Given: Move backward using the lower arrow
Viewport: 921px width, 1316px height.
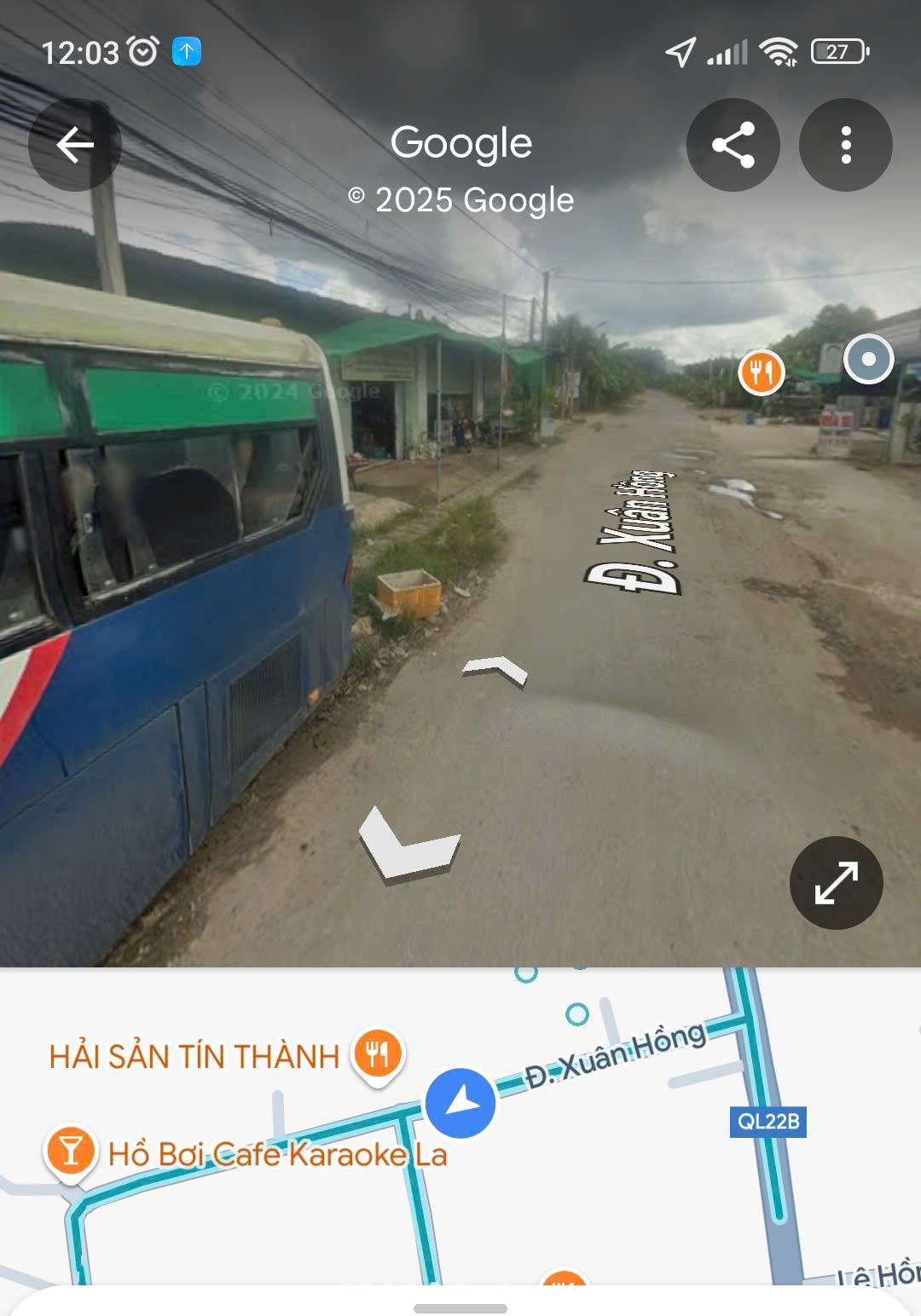Looking at the screenshot, I should pyautogui.click(x=409, y=847).
